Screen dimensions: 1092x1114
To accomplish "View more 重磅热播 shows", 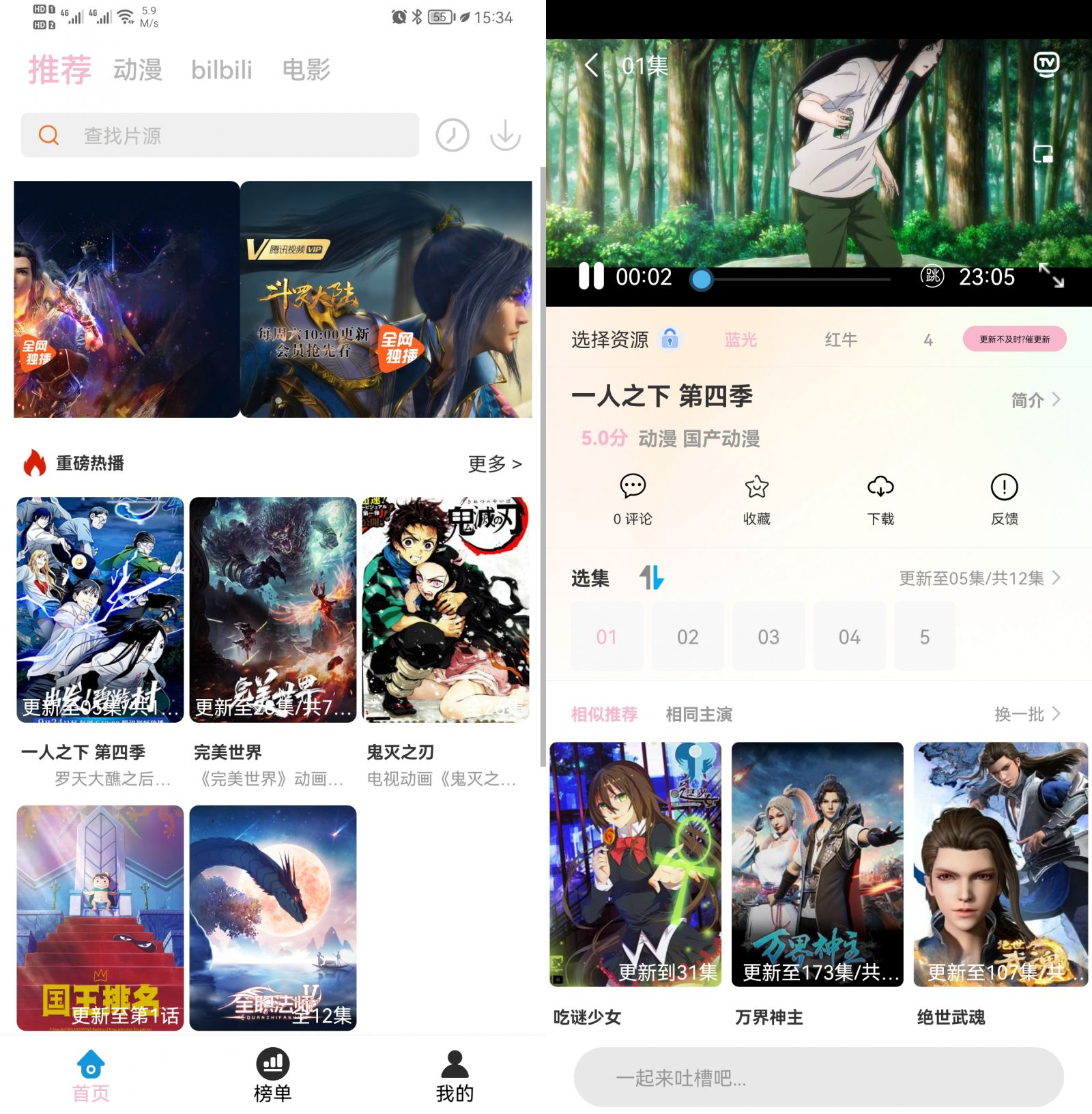I will [x=494, y=463].
